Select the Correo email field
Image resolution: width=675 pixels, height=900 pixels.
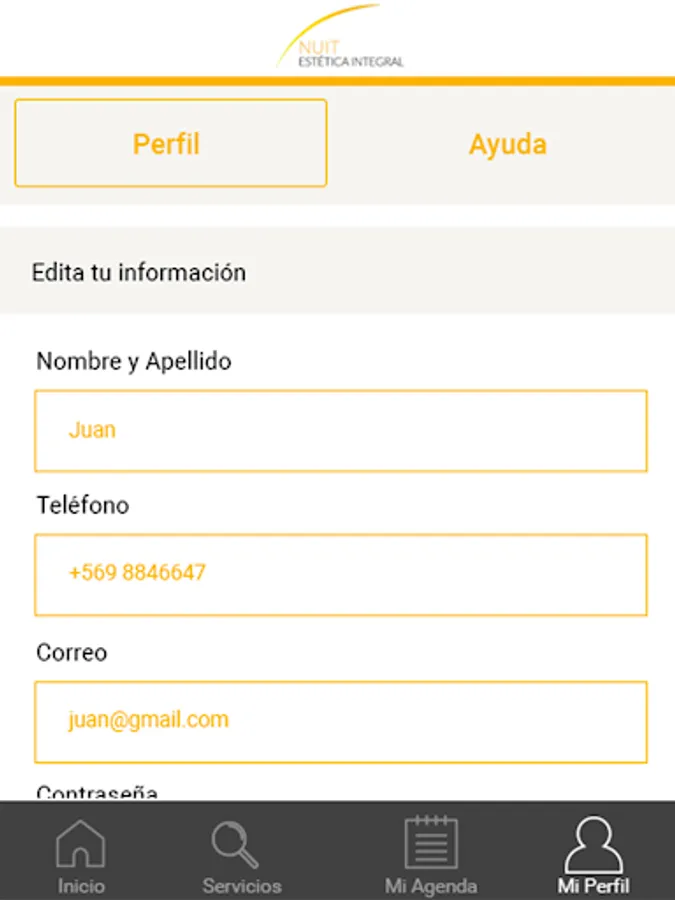(x=340, y=721)
